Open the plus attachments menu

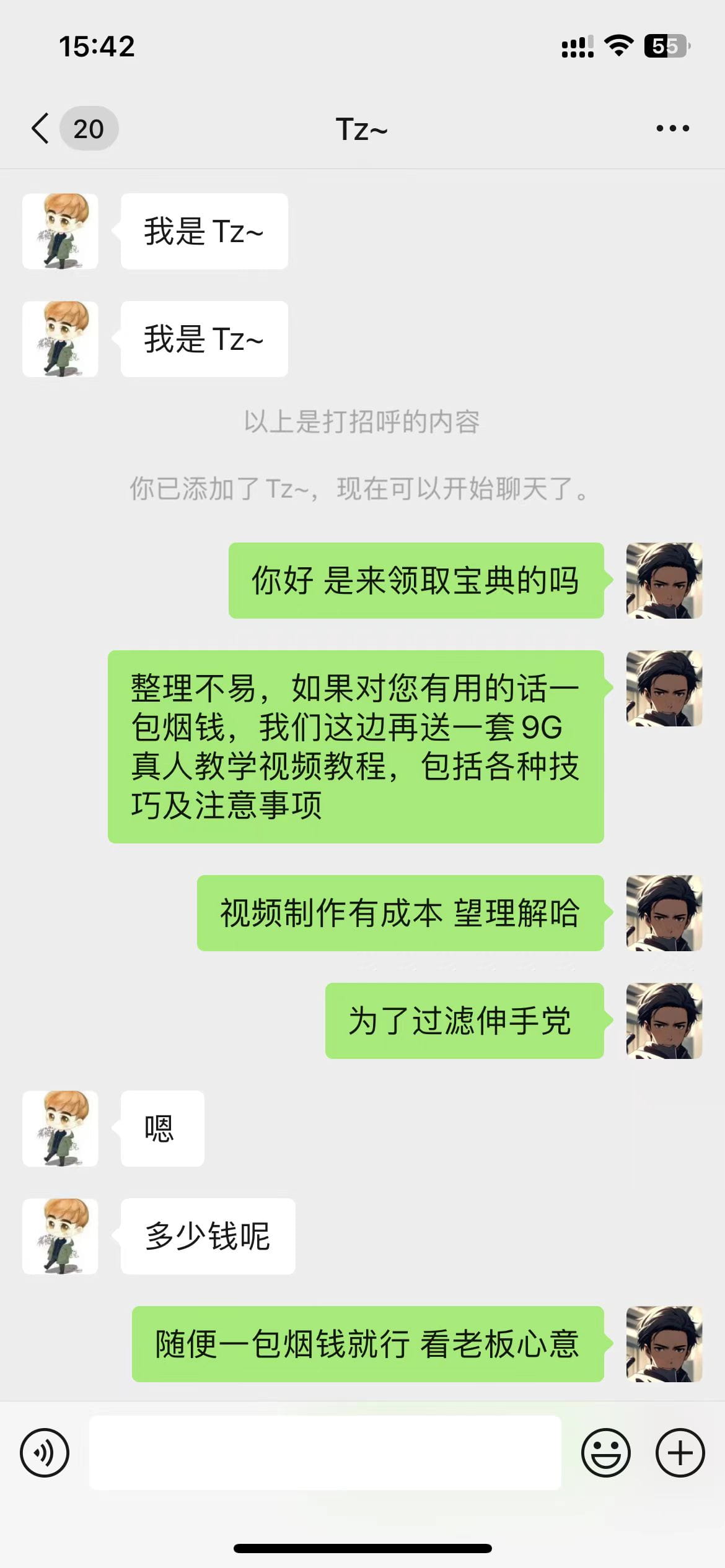680,1453
